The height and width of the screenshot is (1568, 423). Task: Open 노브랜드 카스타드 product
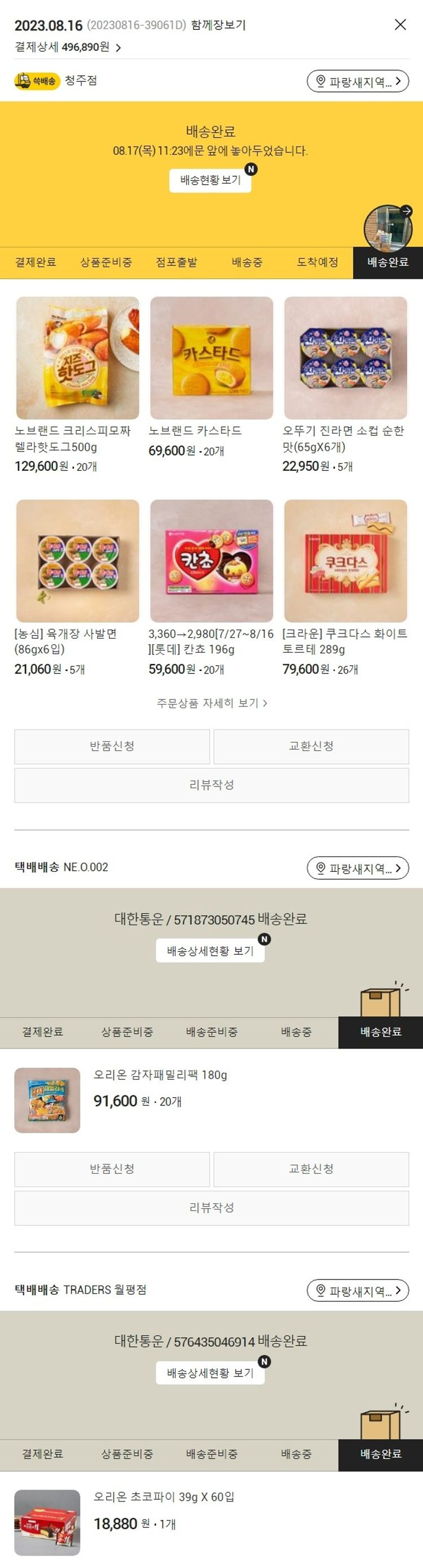211,358
